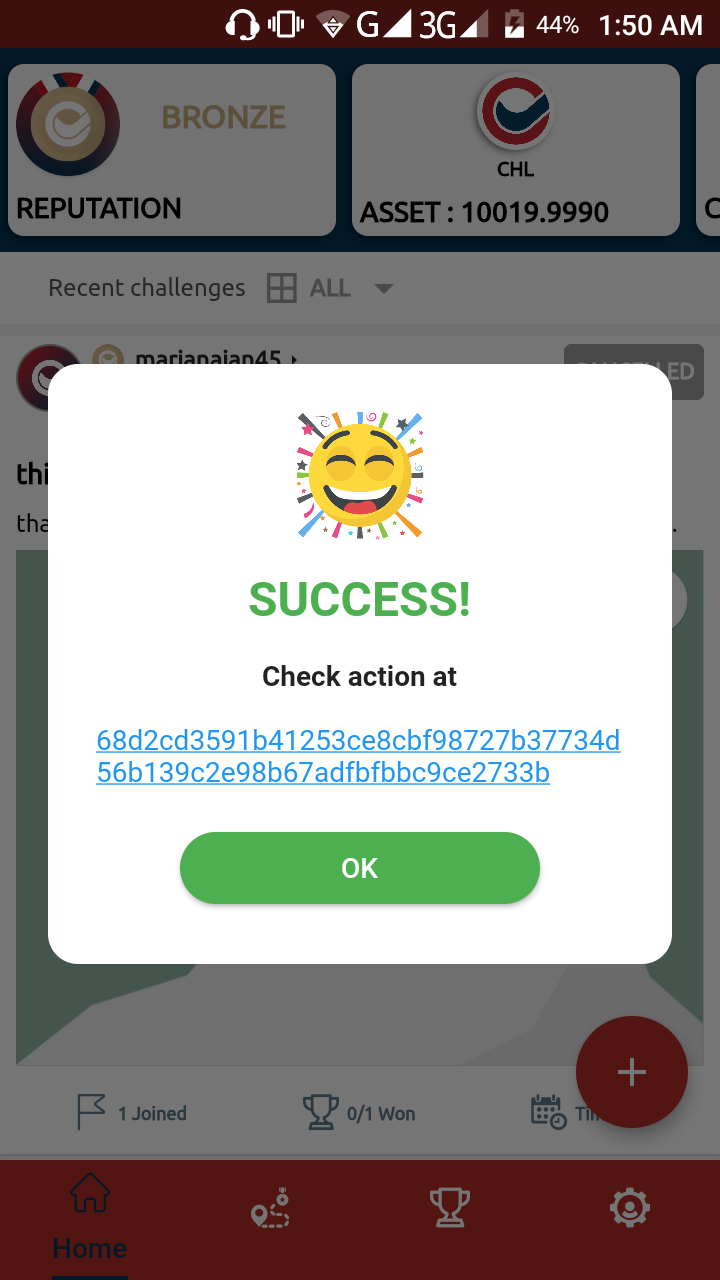Create a new challenge with plus button
Image resolution: width=720 pixels, height=1280 pixels.
point(631,1072)
